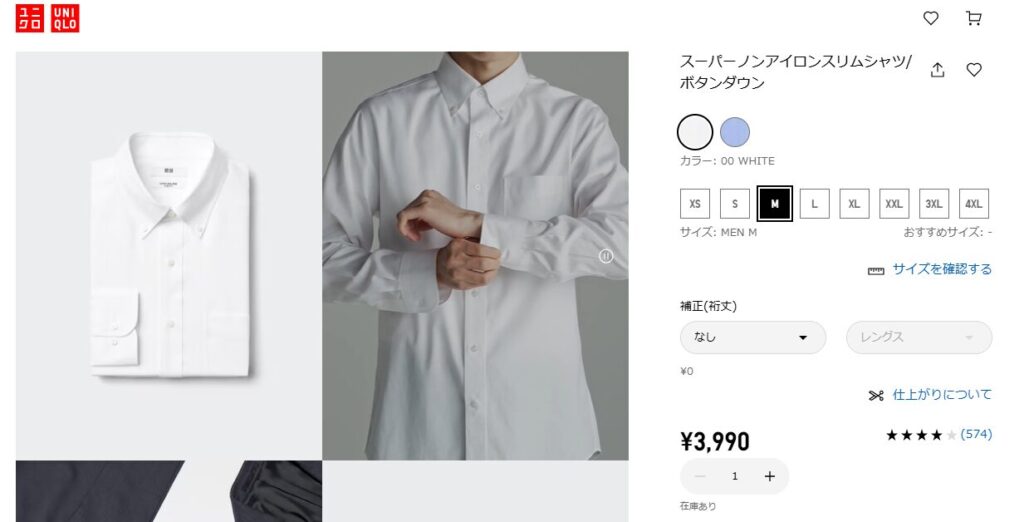Choose size L
1024x522 pixels.
(x=814, y=204)
